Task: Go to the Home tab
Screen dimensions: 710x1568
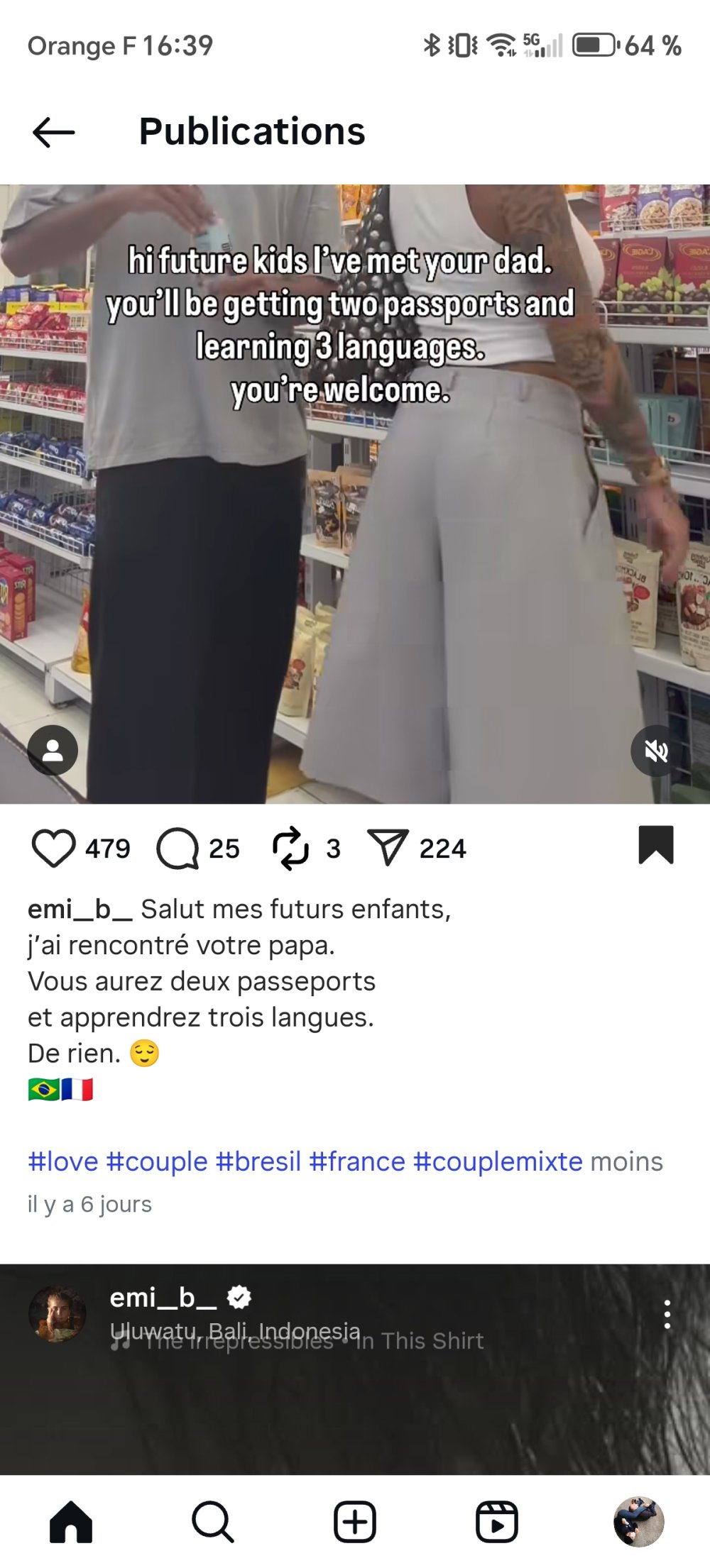Action: coord(71,1521)
